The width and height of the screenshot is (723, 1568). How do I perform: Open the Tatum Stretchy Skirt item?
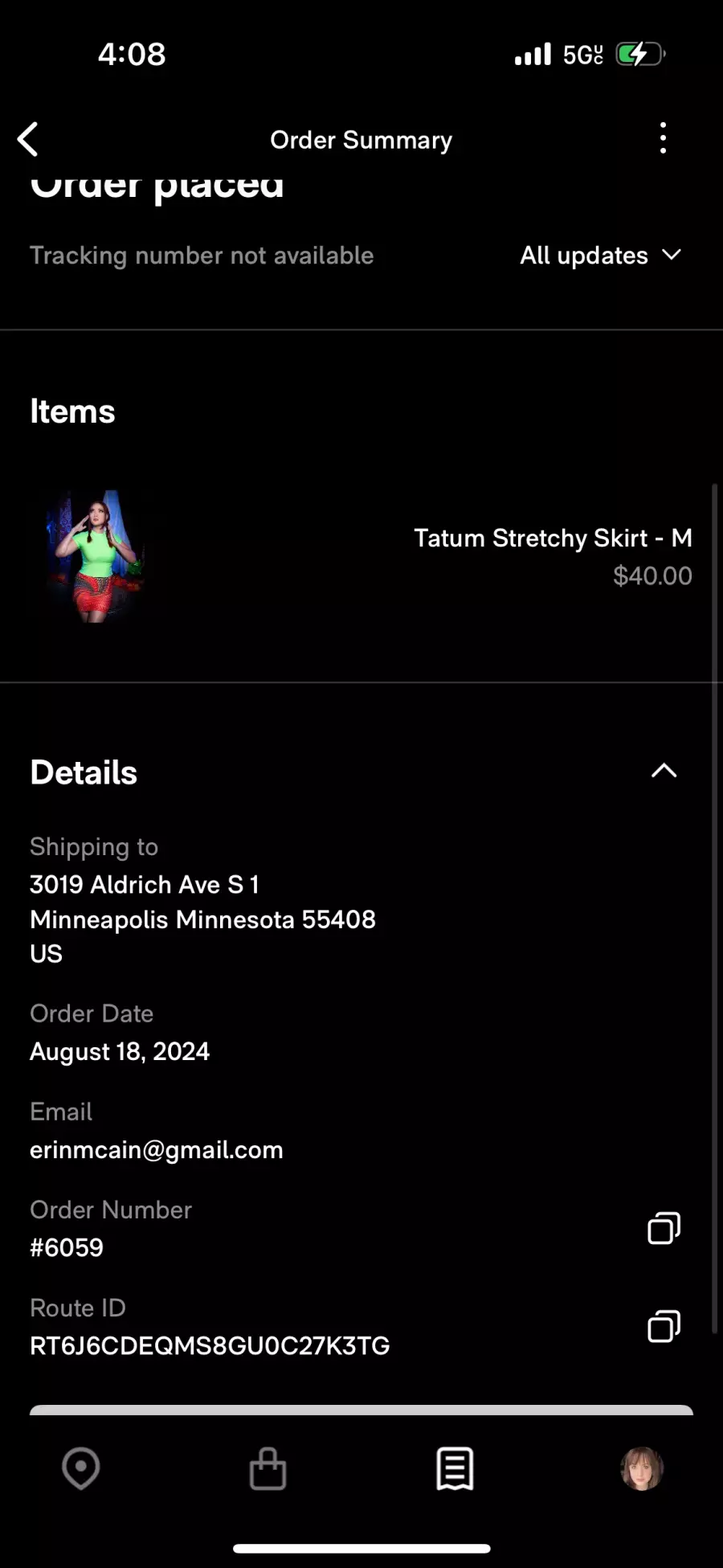(x=361, y=556)
